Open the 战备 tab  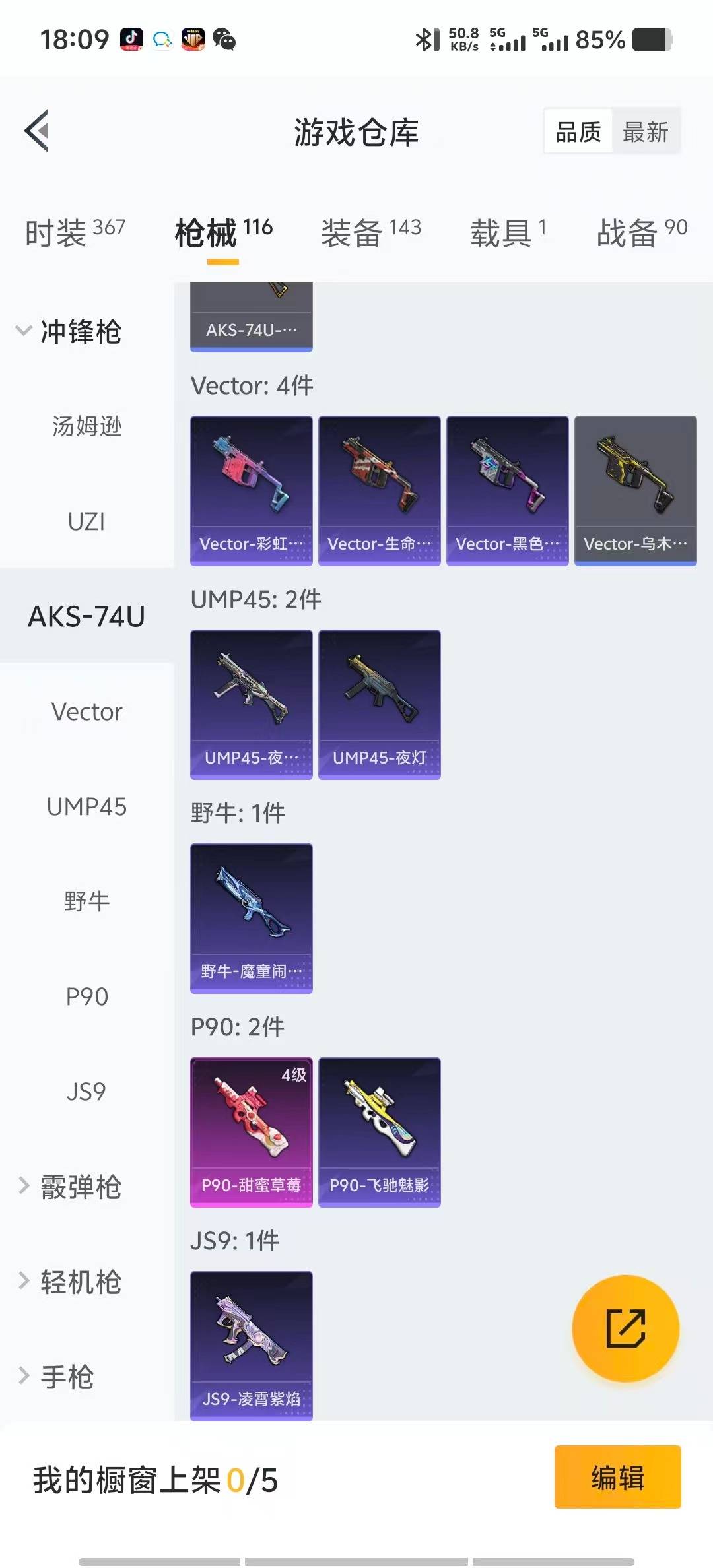642,232
